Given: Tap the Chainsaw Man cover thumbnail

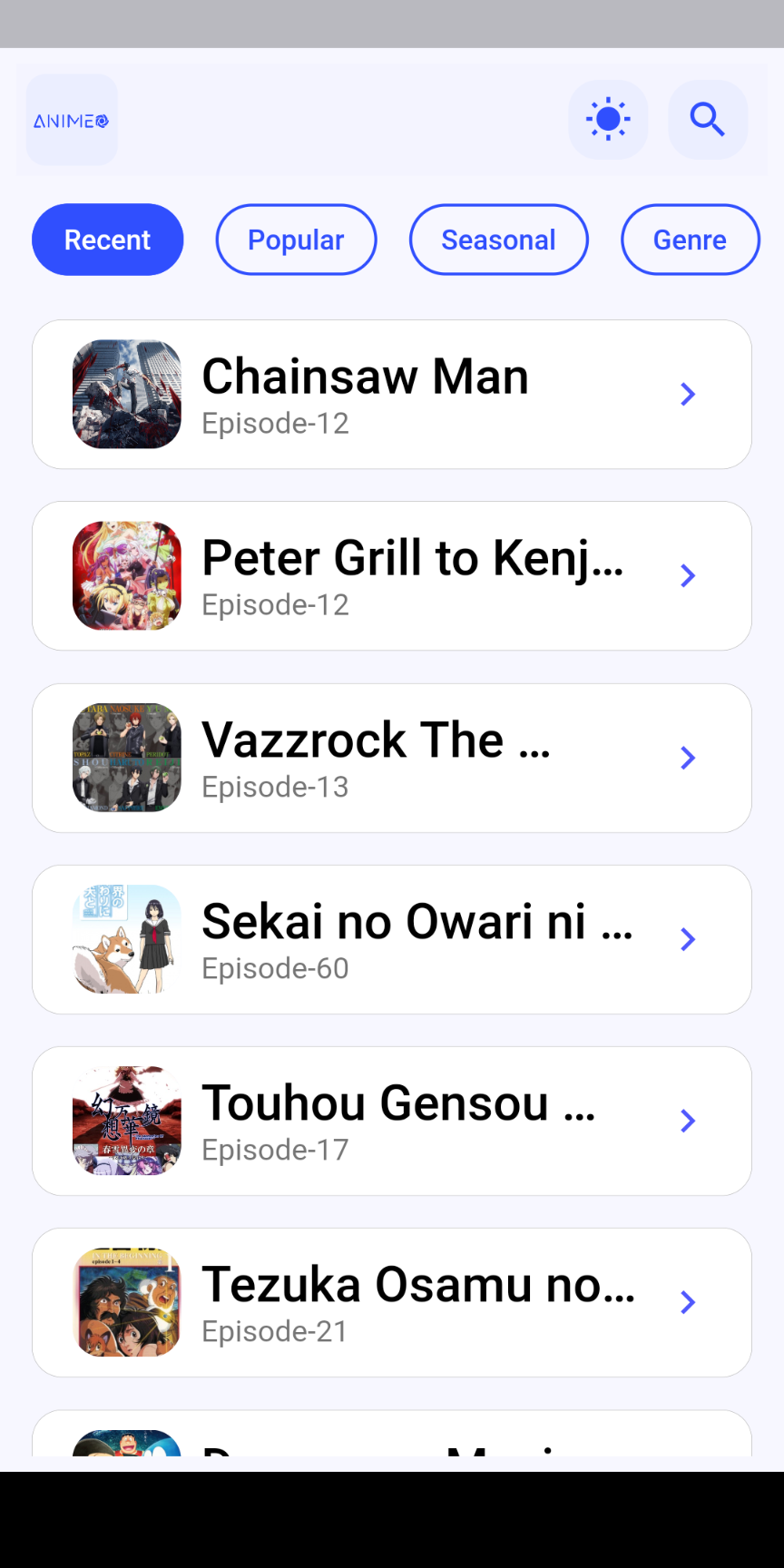Looking at the screenshot, I should click(126, 394).
